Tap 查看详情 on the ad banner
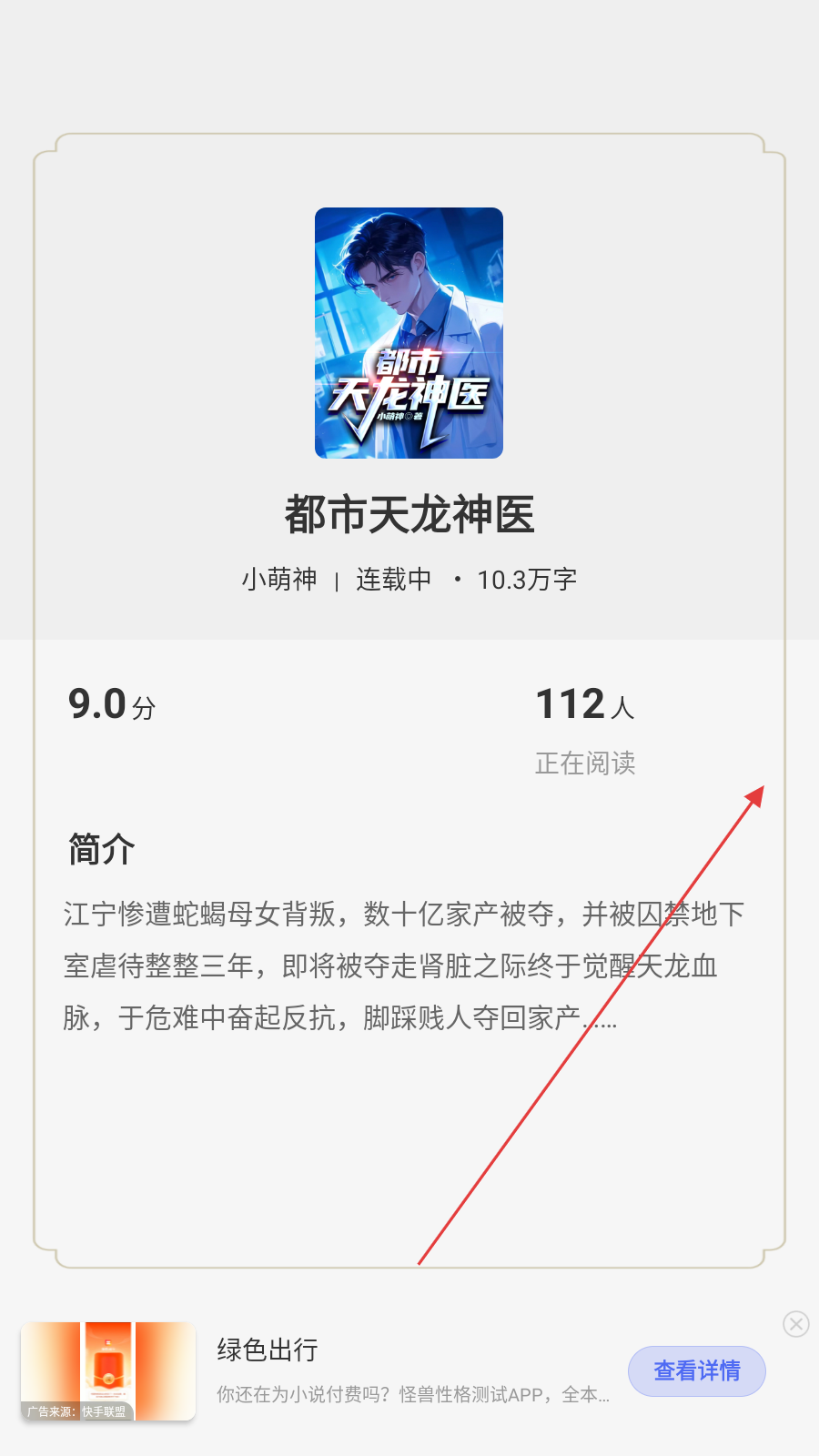Viewport: 819px width, 1456px height. (696, 1370)
